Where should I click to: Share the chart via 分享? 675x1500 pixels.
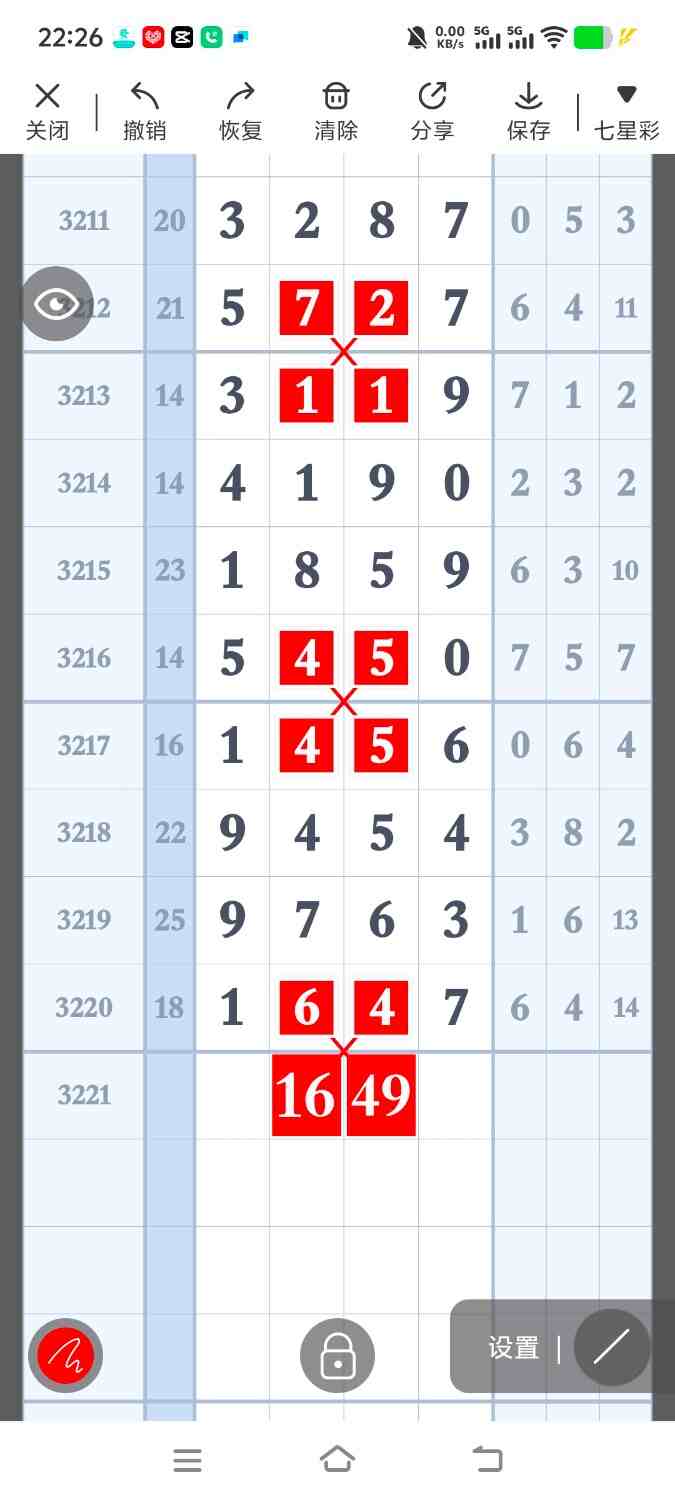[432, 111]
